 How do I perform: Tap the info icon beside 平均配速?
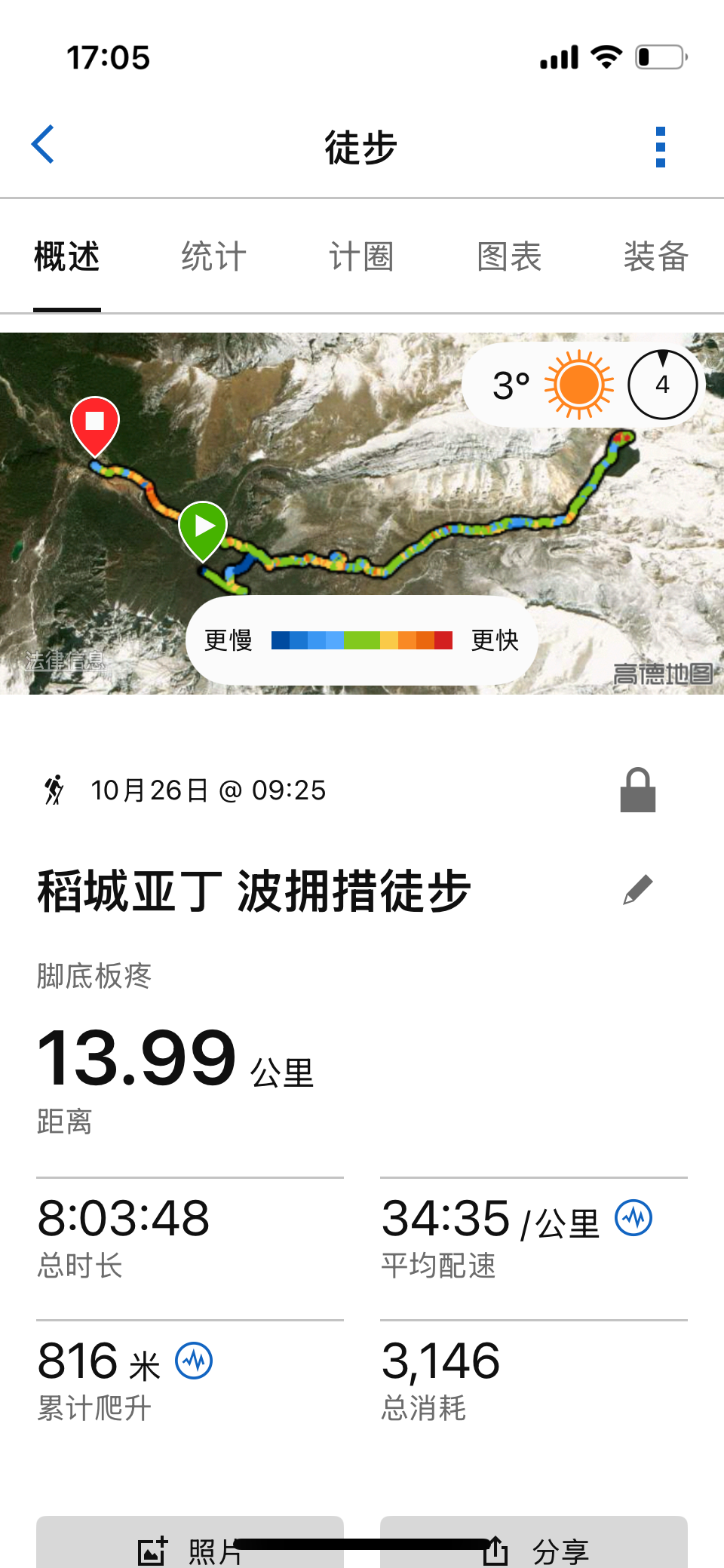point(633,1217)
